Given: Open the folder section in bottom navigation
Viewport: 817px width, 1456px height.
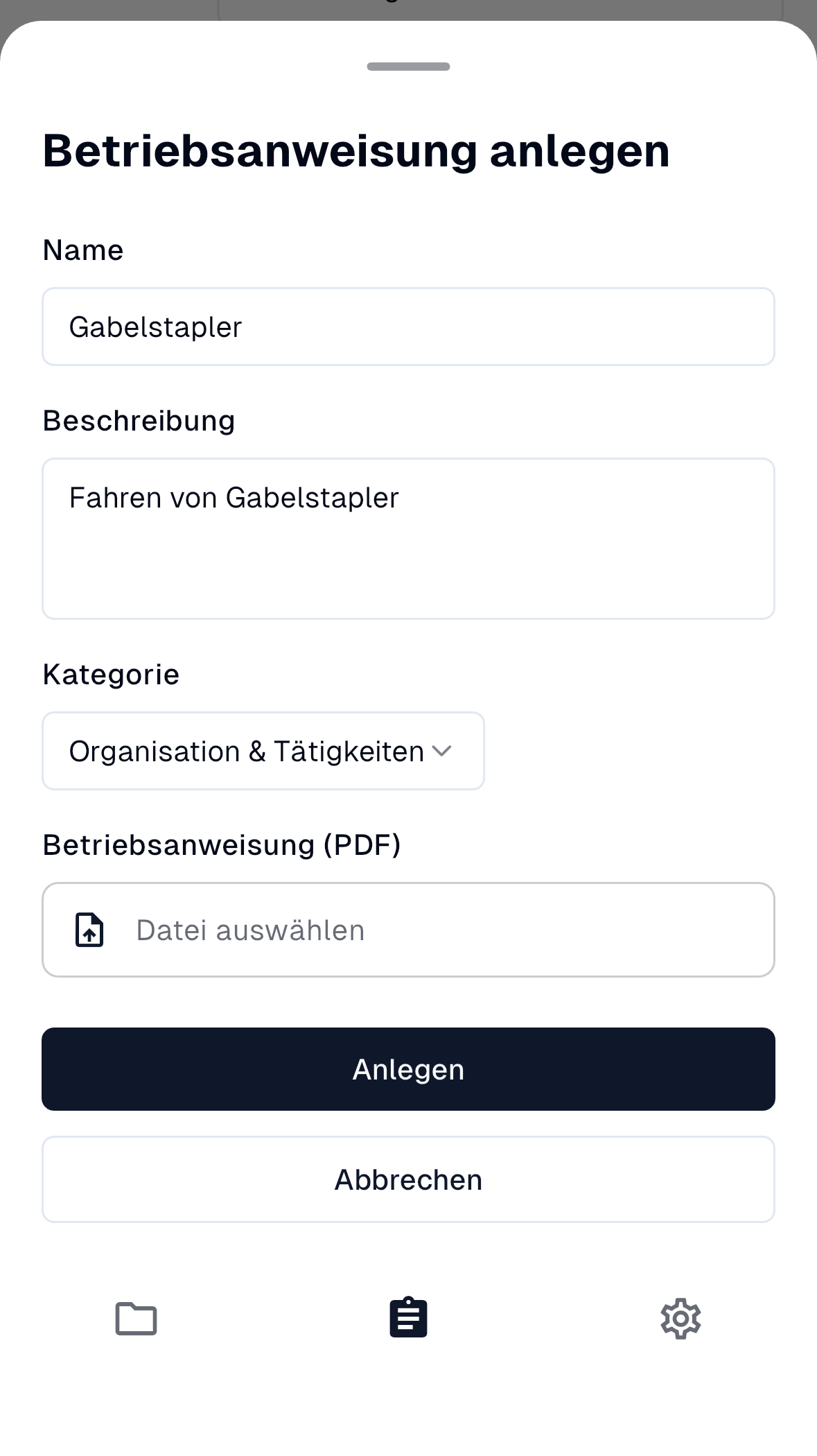Looking at the screenshot, I should [x=136, y=1318].
